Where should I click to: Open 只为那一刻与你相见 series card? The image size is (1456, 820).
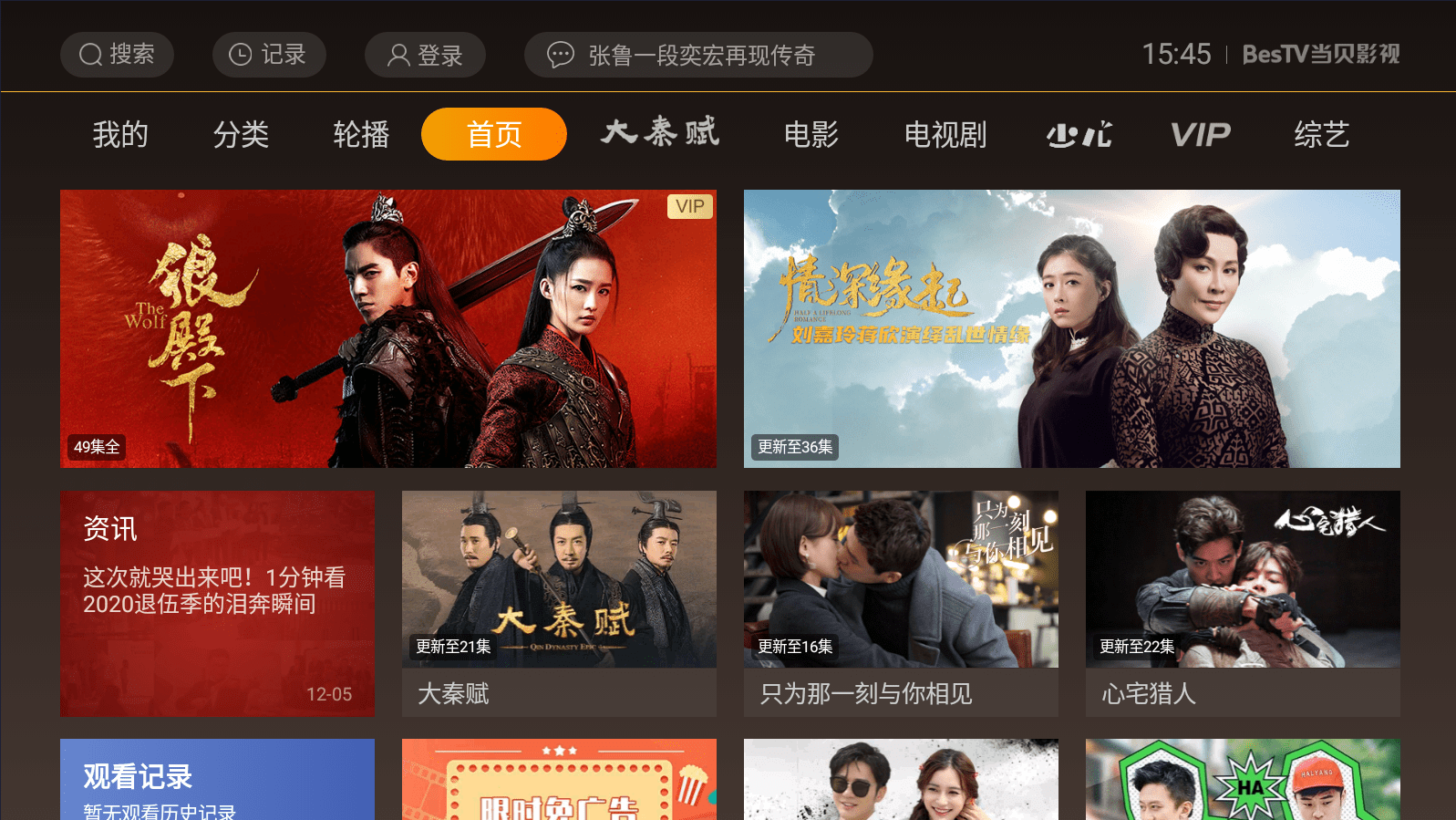(901, 603)
